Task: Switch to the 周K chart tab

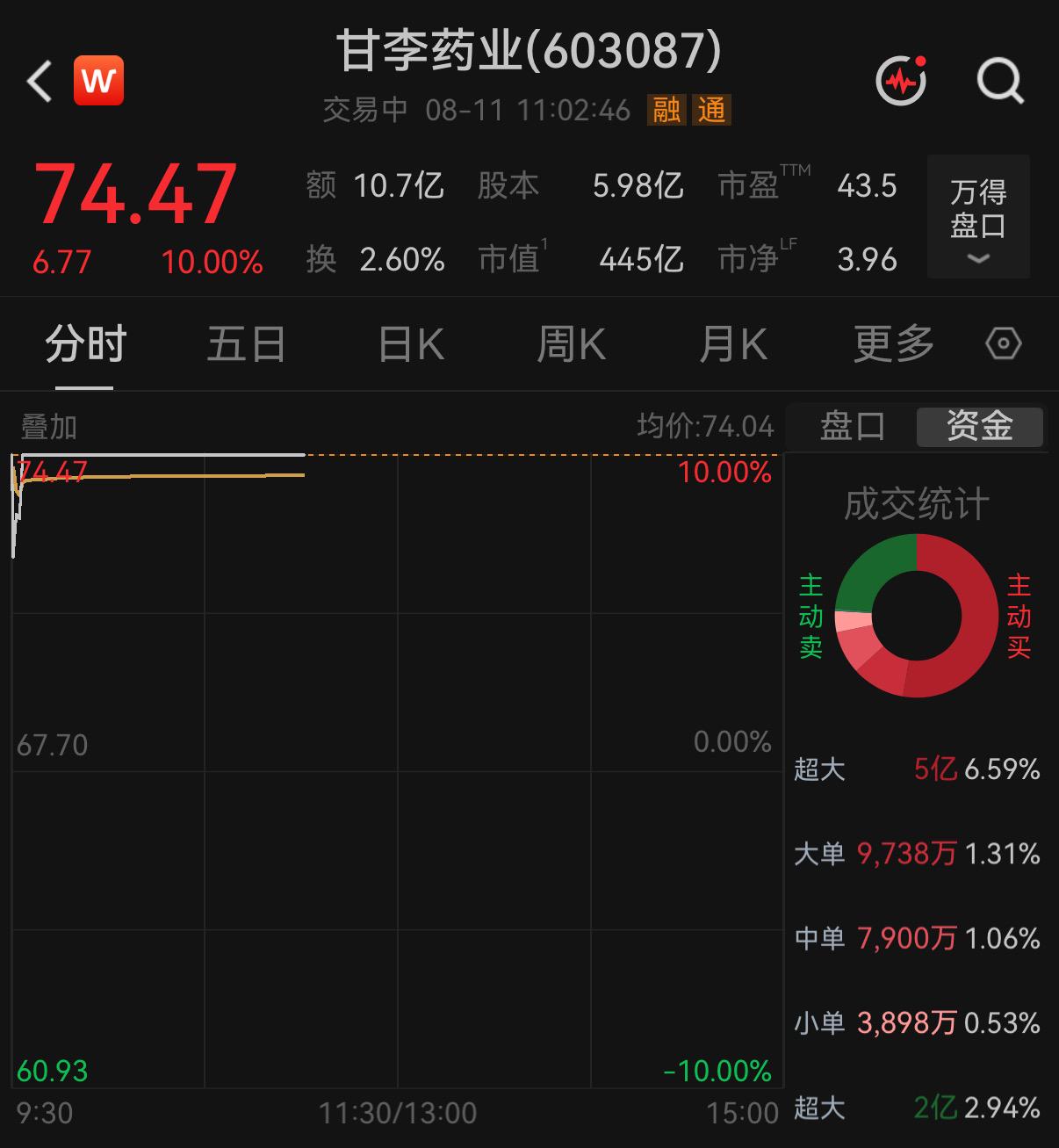Action: click(x=571, y=343)
